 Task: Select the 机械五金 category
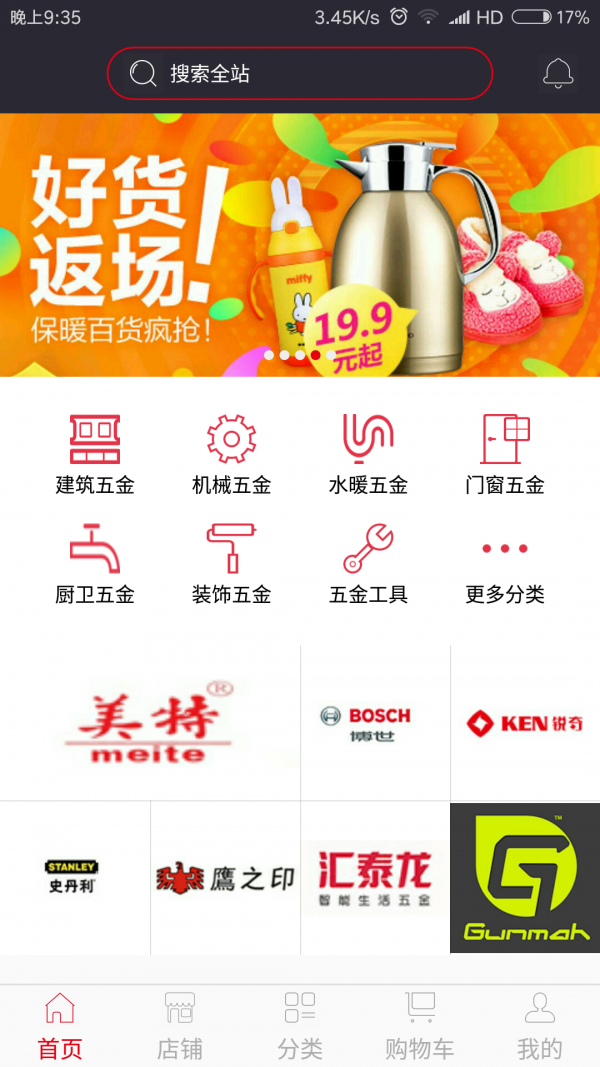[x=231, y=455]
